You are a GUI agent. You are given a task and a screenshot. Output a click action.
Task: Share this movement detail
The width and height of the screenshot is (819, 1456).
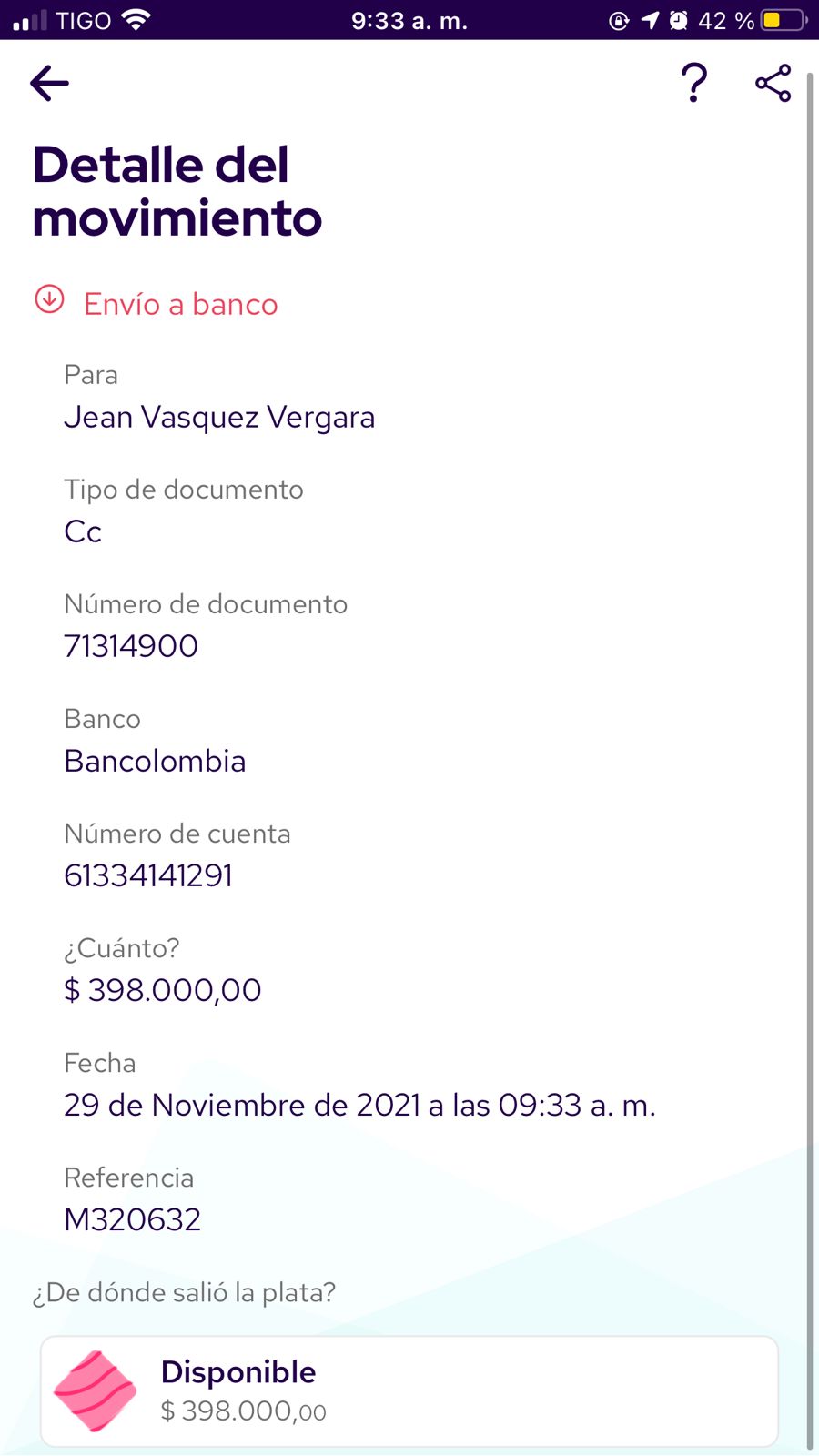[773, 84]
